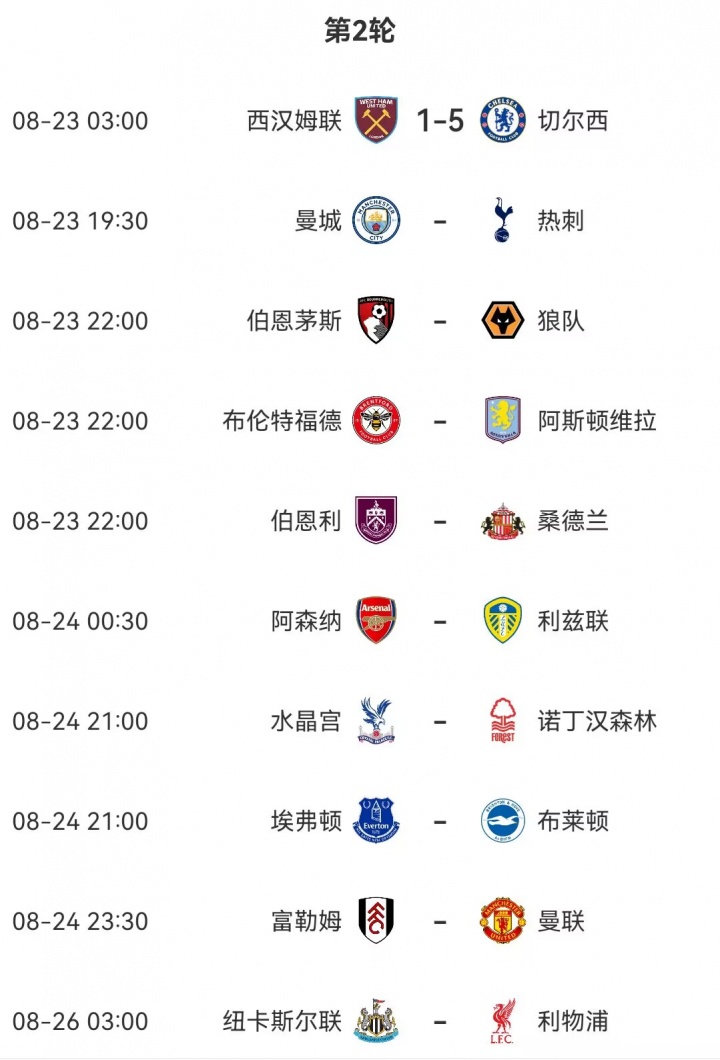Select the 布伦特福德 vs 阿斯顿维拉 fixture
Image resolution: width=720 pixels, height=1060 pixels.
[x=440, y=421]
